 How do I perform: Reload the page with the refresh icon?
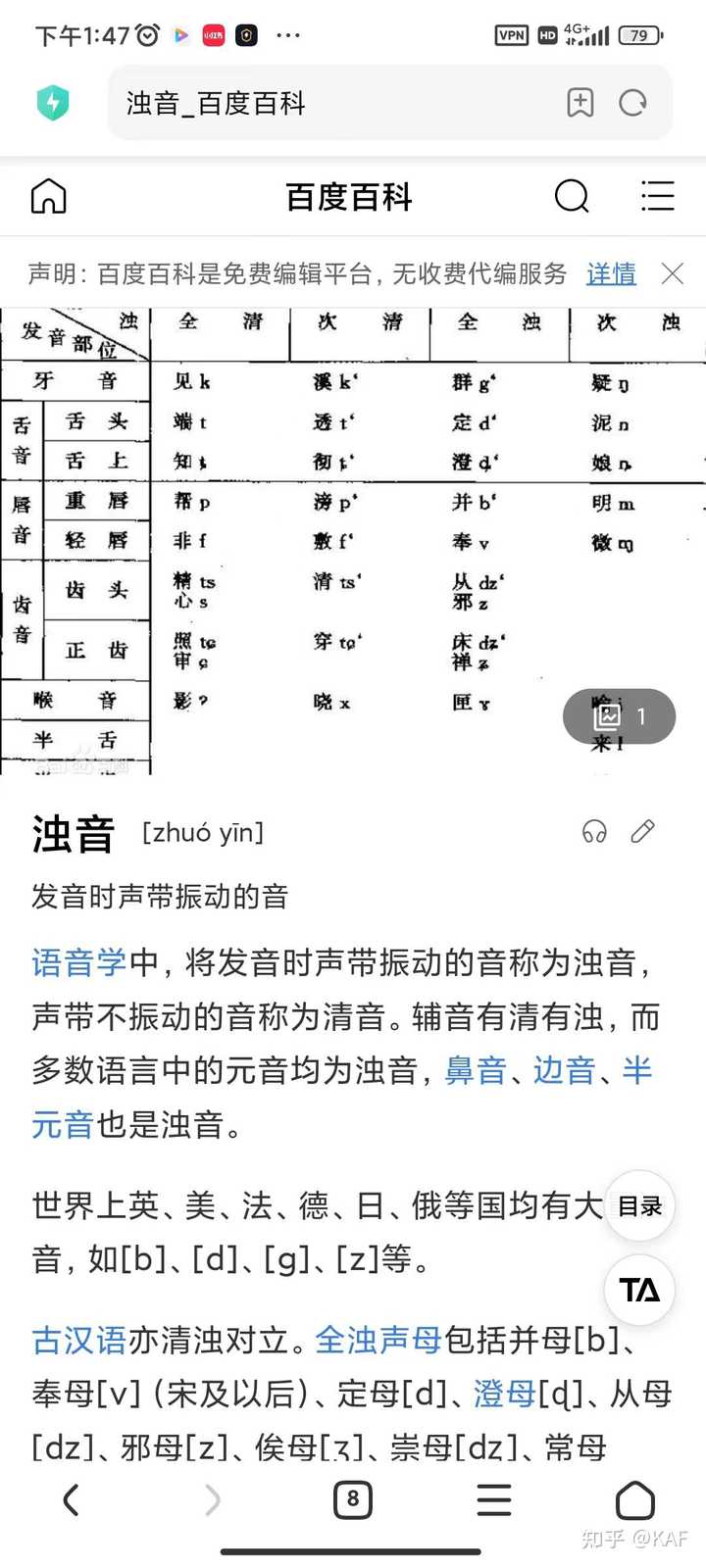click(633, 102)
